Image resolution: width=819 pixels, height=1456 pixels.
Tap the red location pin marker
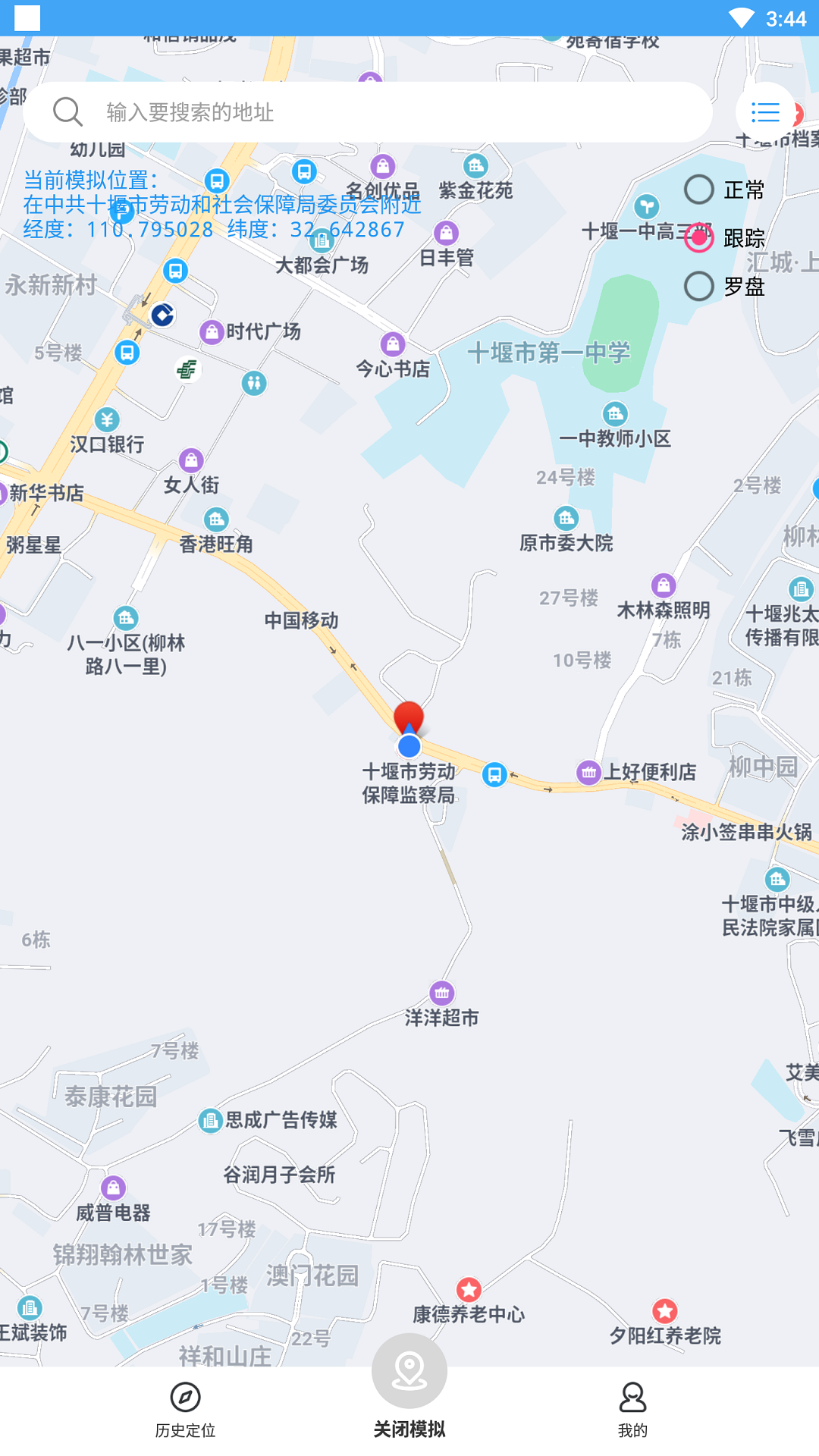click(x=409, y=717)
